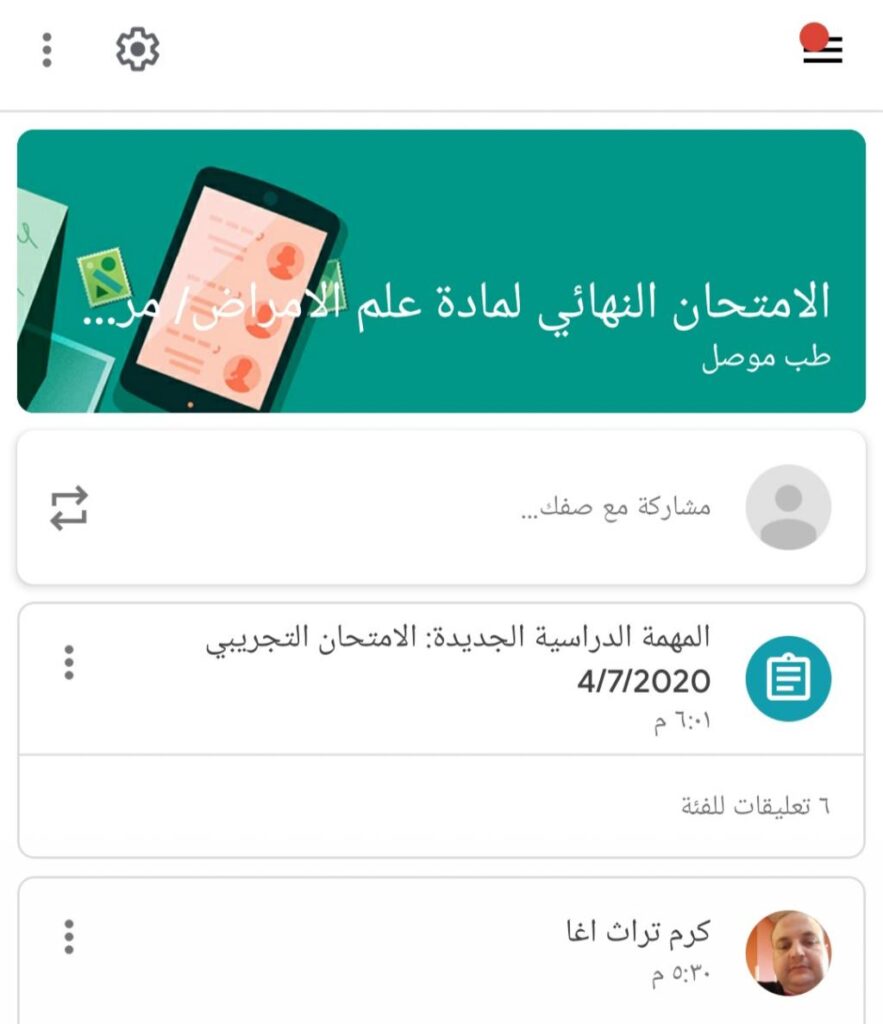Screen dimensions: 883x1024
Task: Open the class banner card
Action: click(441, 271)
